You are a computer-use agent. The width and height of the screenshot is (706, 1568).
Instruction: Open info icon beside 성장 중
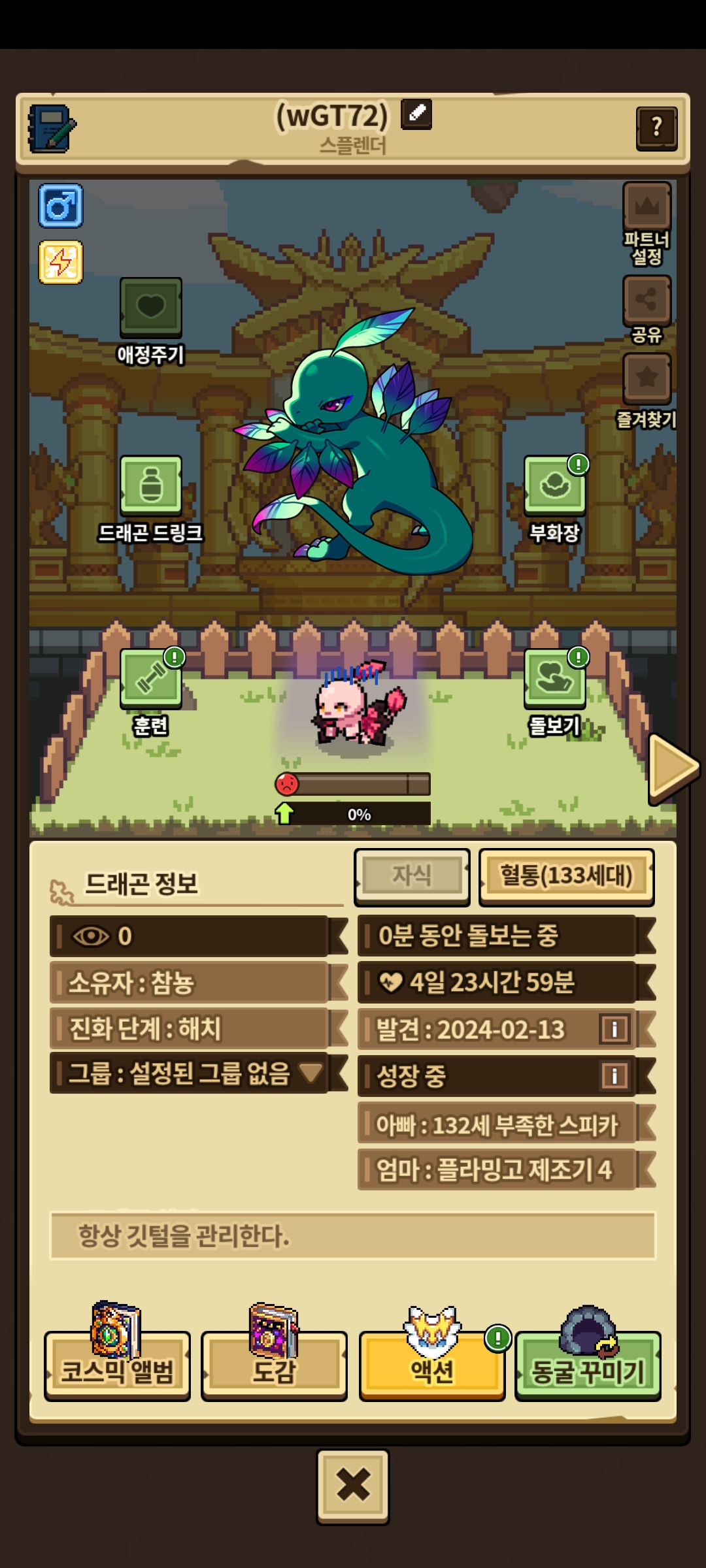tap(614, 1076)
